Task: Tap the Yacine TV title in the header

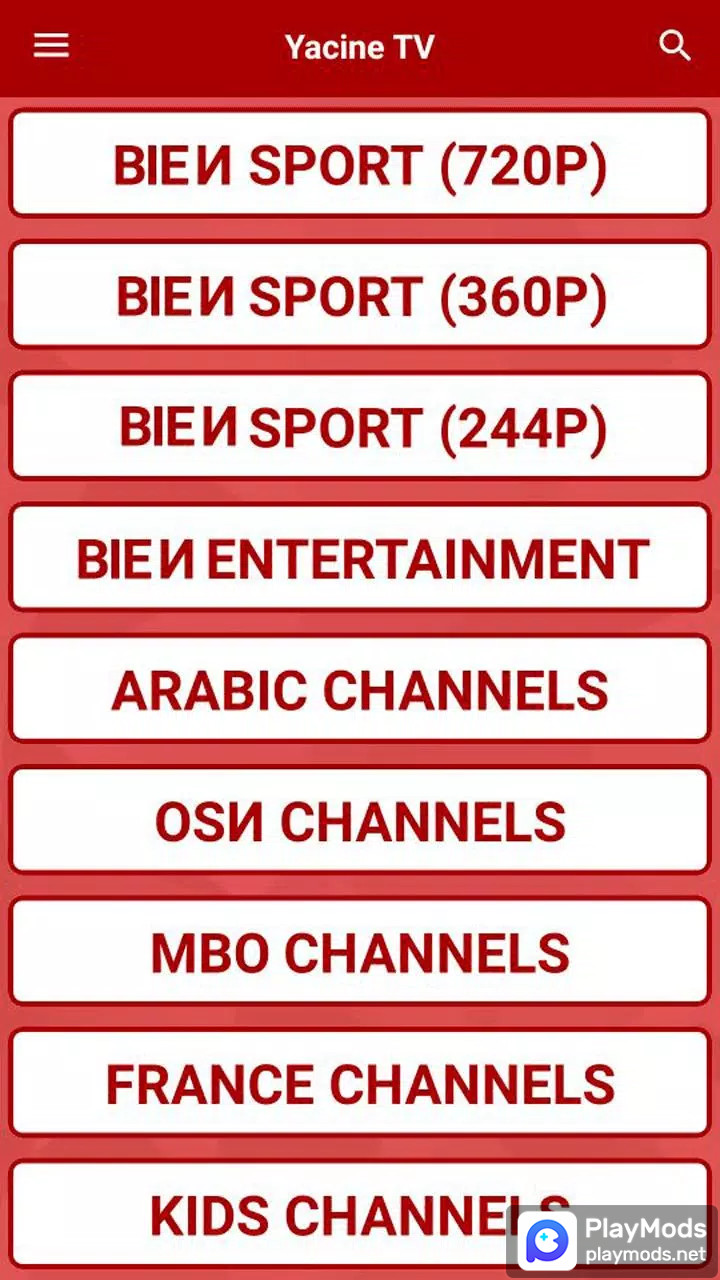Action: (x=359, y=46)
